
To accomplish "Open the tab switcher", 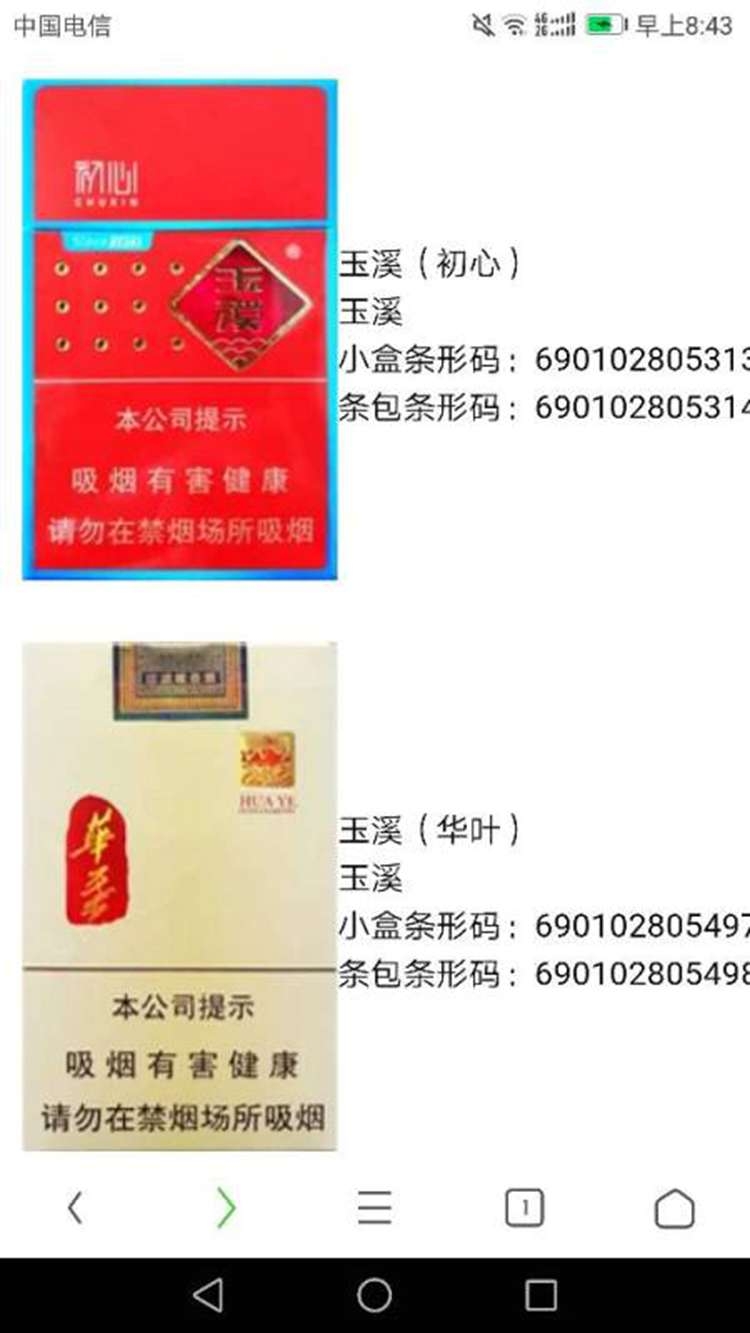I will 524,1208.
